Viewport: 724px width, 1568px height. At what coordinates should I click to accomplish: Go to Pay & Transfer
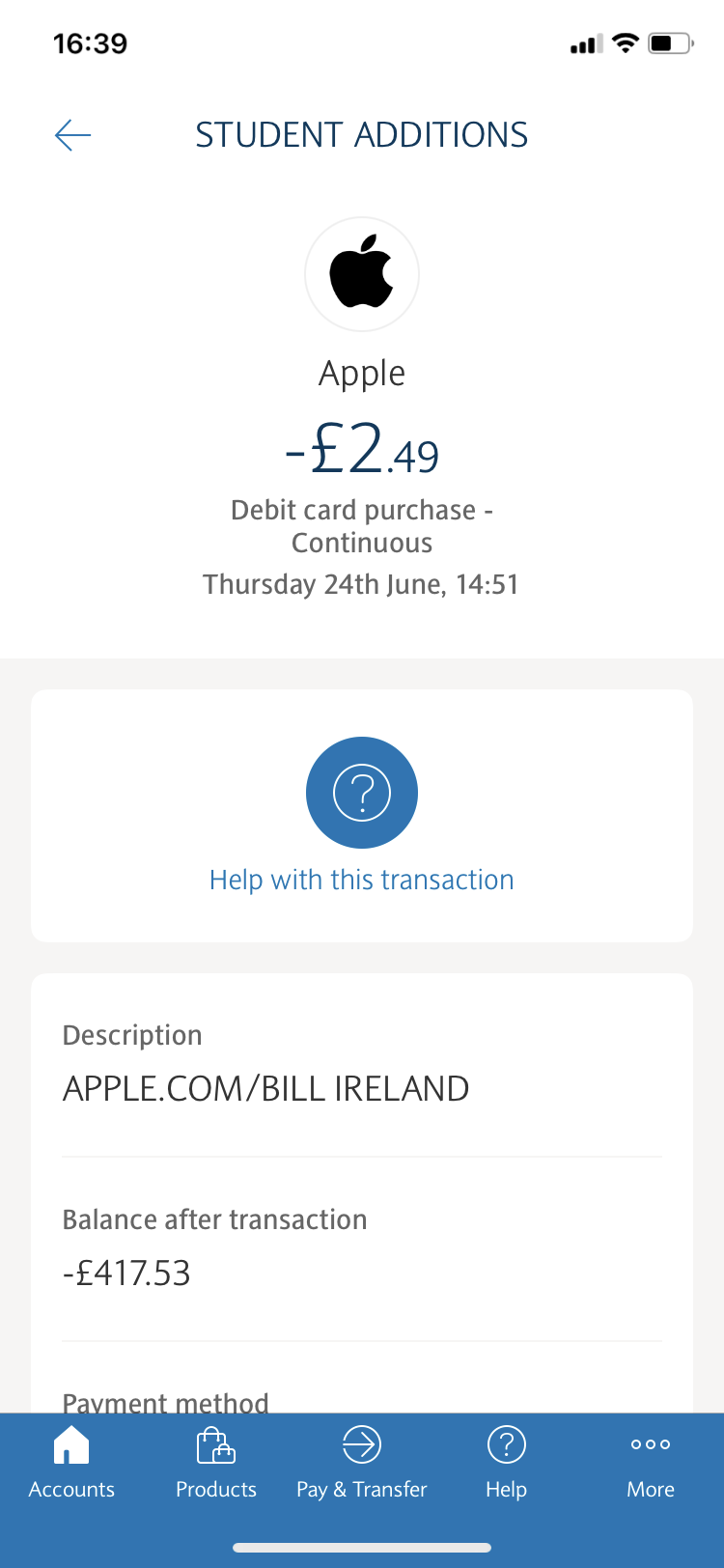coord(362,1462)
